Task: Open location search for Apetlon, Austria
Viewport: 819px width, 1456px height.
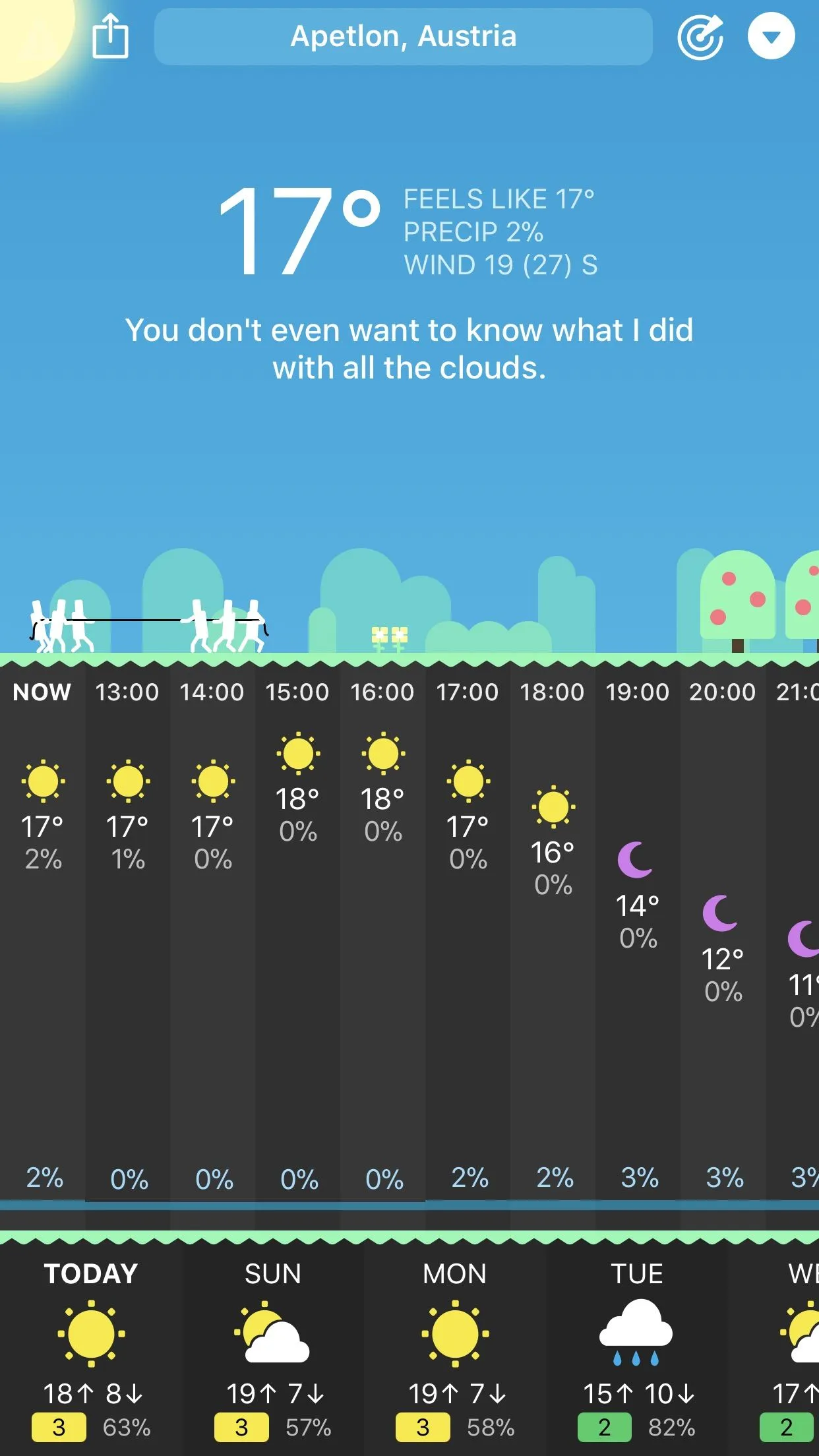Action: tap(403, 36)
